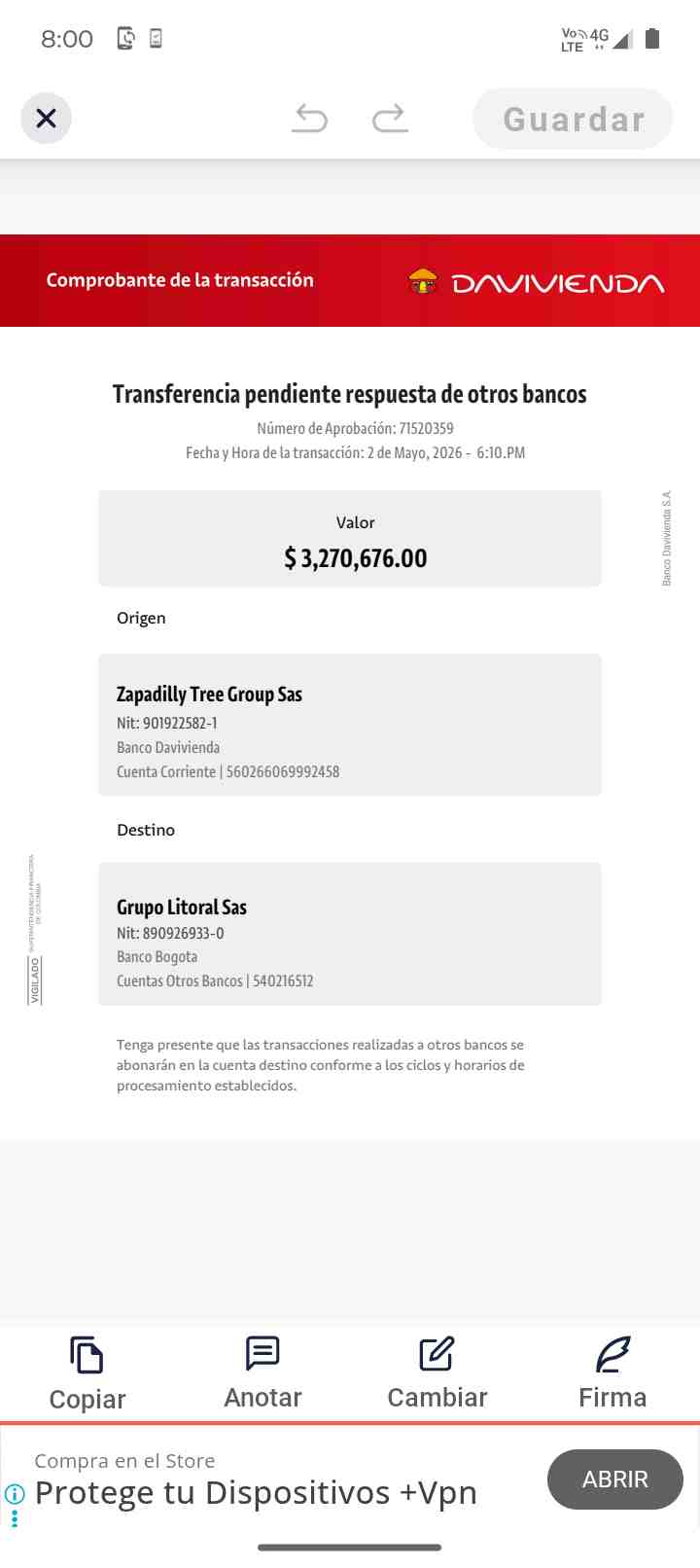Select the Firma tool
The height and width of the screenshot is (1568, 700).
[x=612, y=1373]
